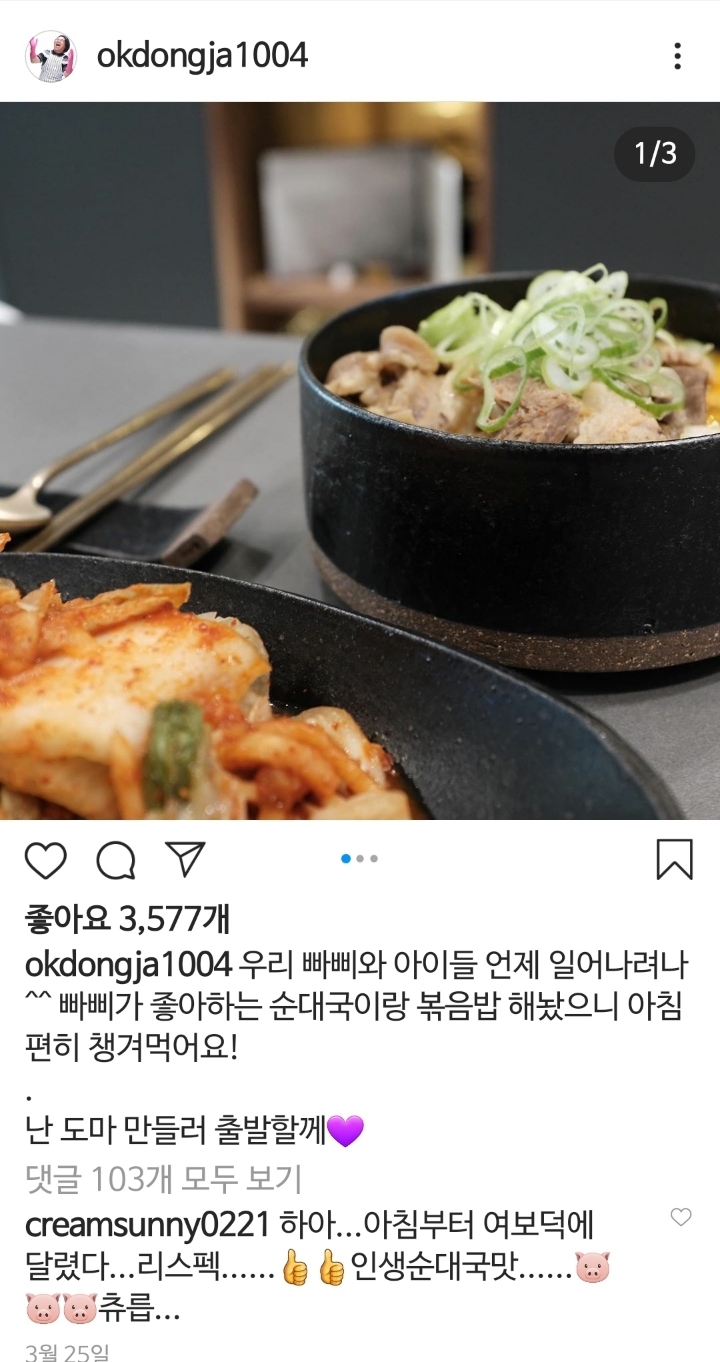Viewport: 720px width, 1362px height.
Task: Open the comment bubble icon
Action: click(x=116, y=860)
